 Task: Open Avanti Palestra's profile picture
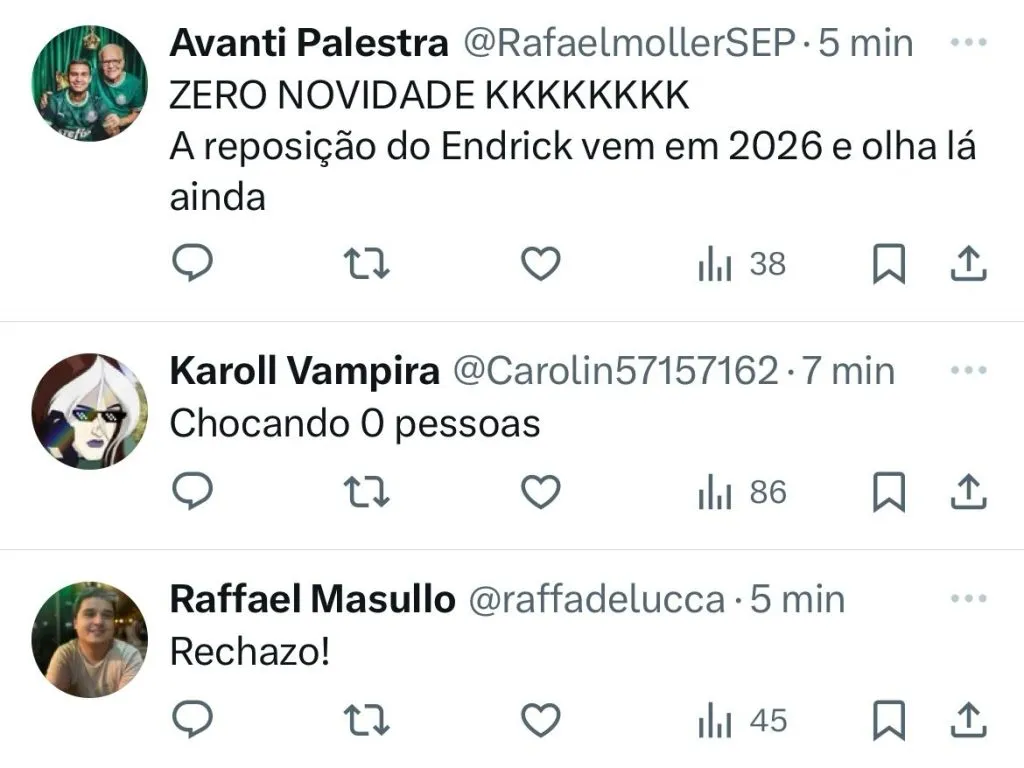pyautogui.click(x=89, y=83)
